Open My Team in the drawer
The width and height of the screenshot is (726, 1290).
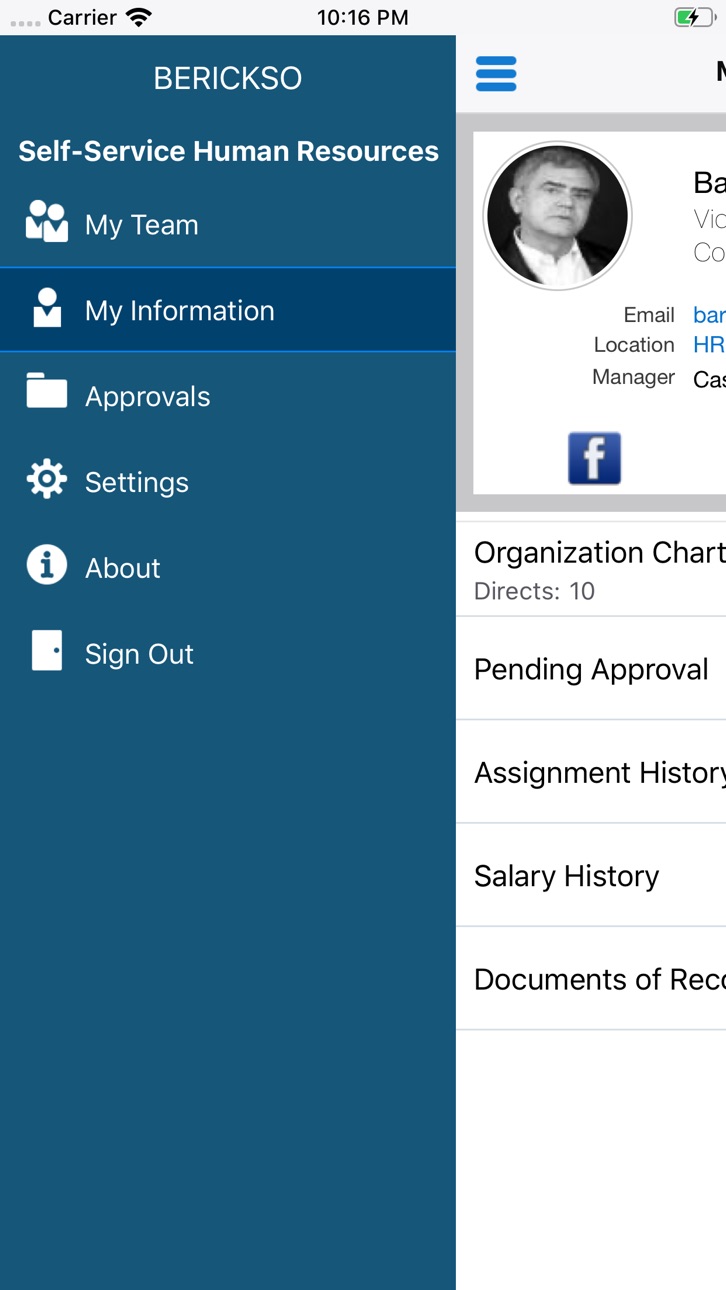coord(228,224)
